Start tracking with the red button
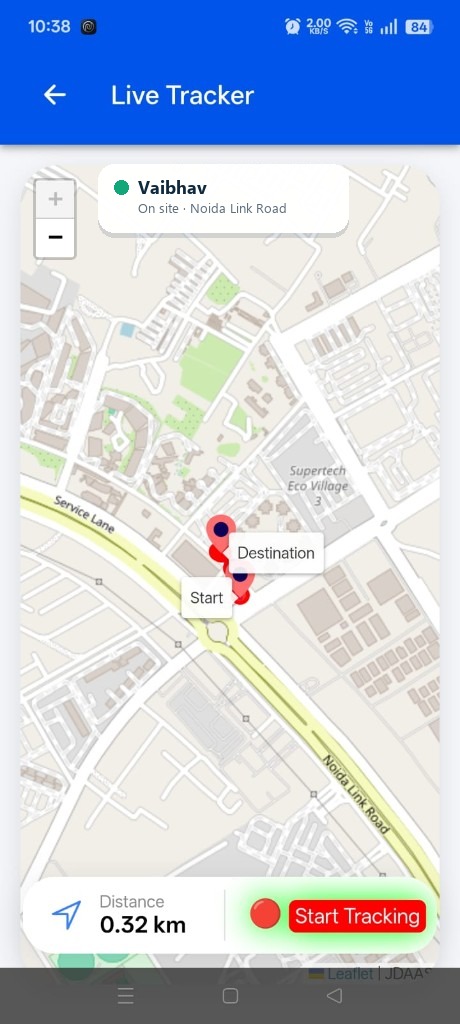The image size is (460, 1024). click(x=357, y=916)
